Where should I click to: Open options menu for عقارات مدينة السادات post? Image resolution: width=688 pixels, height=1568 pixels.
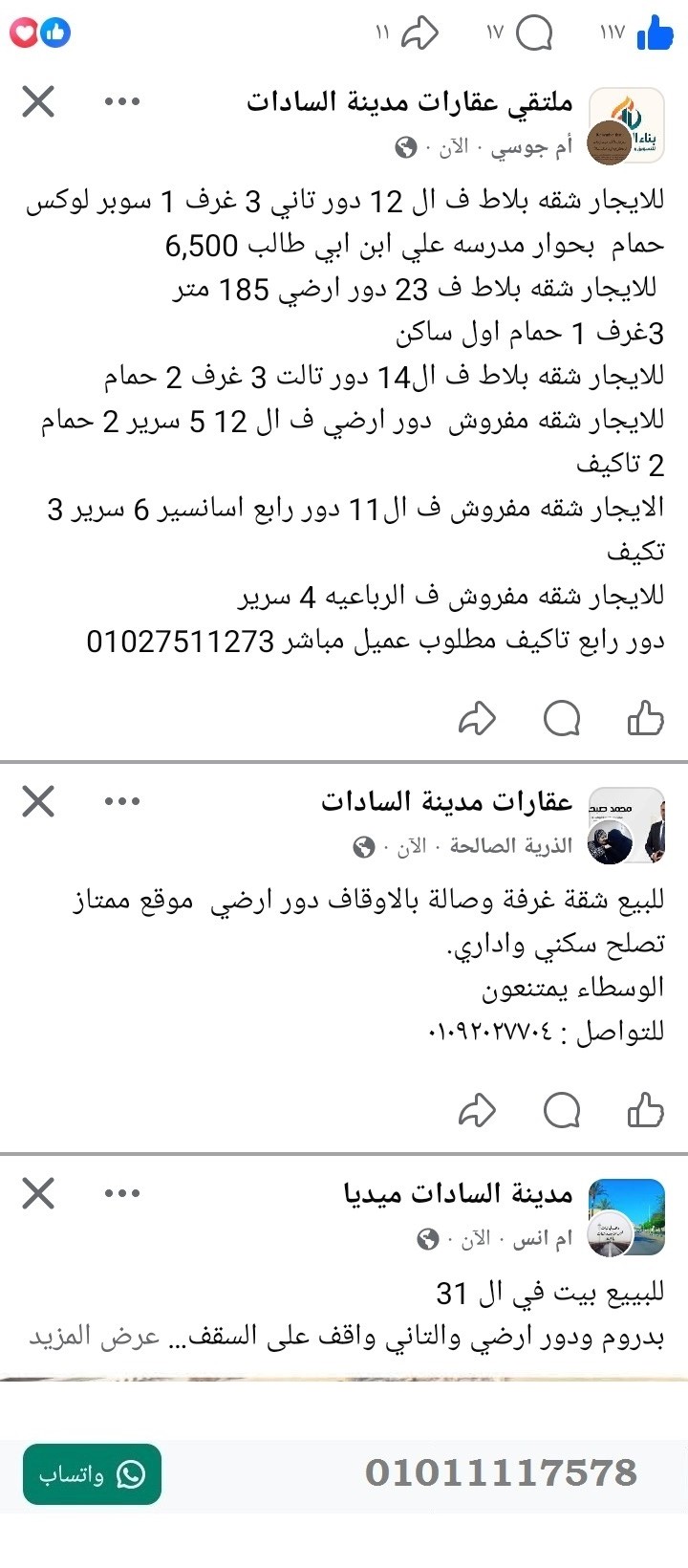[x=122, y=802]
